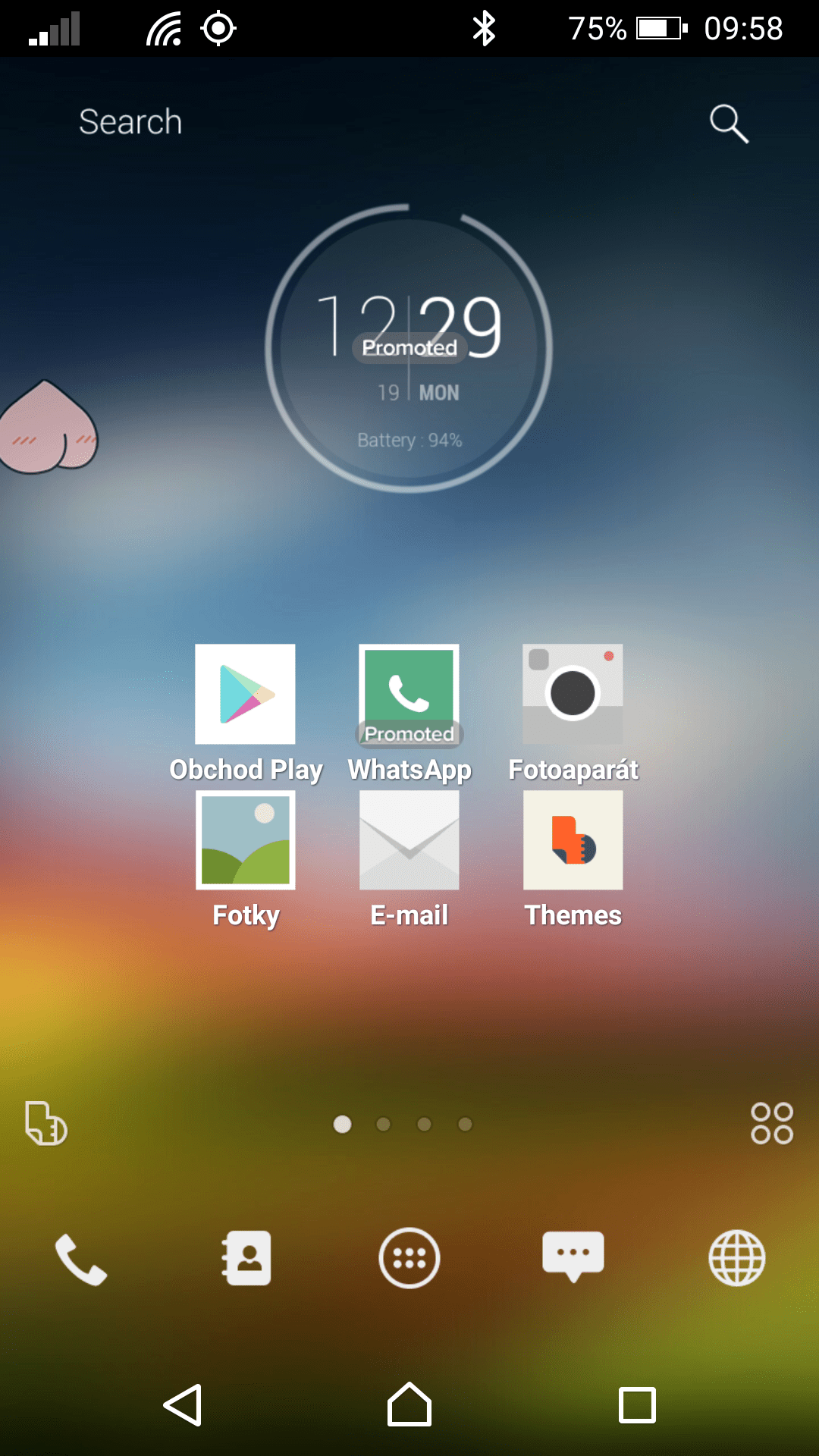
Task: Launch the web browser globe icon
Action: (x=736, y=1259)
